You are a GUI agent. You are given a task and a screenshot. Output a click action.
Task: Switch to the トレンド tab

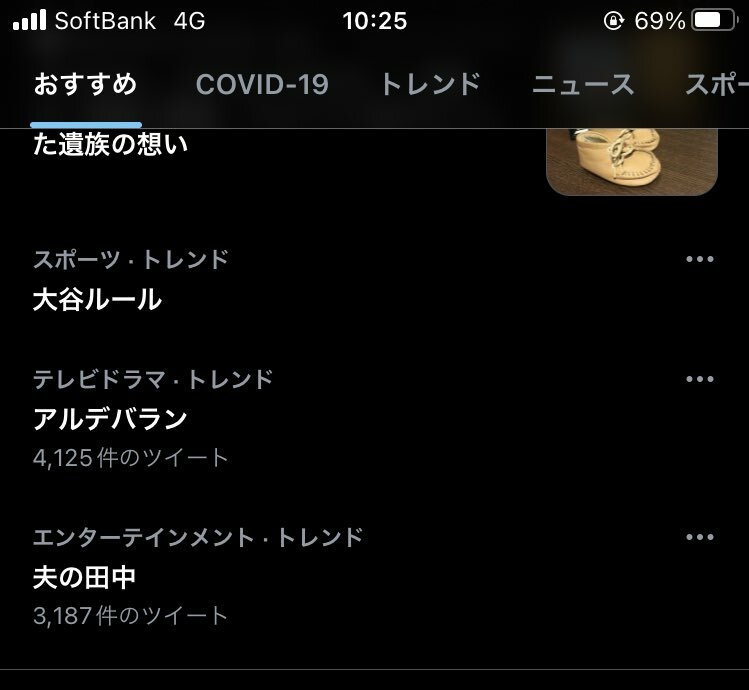(430, 85)
